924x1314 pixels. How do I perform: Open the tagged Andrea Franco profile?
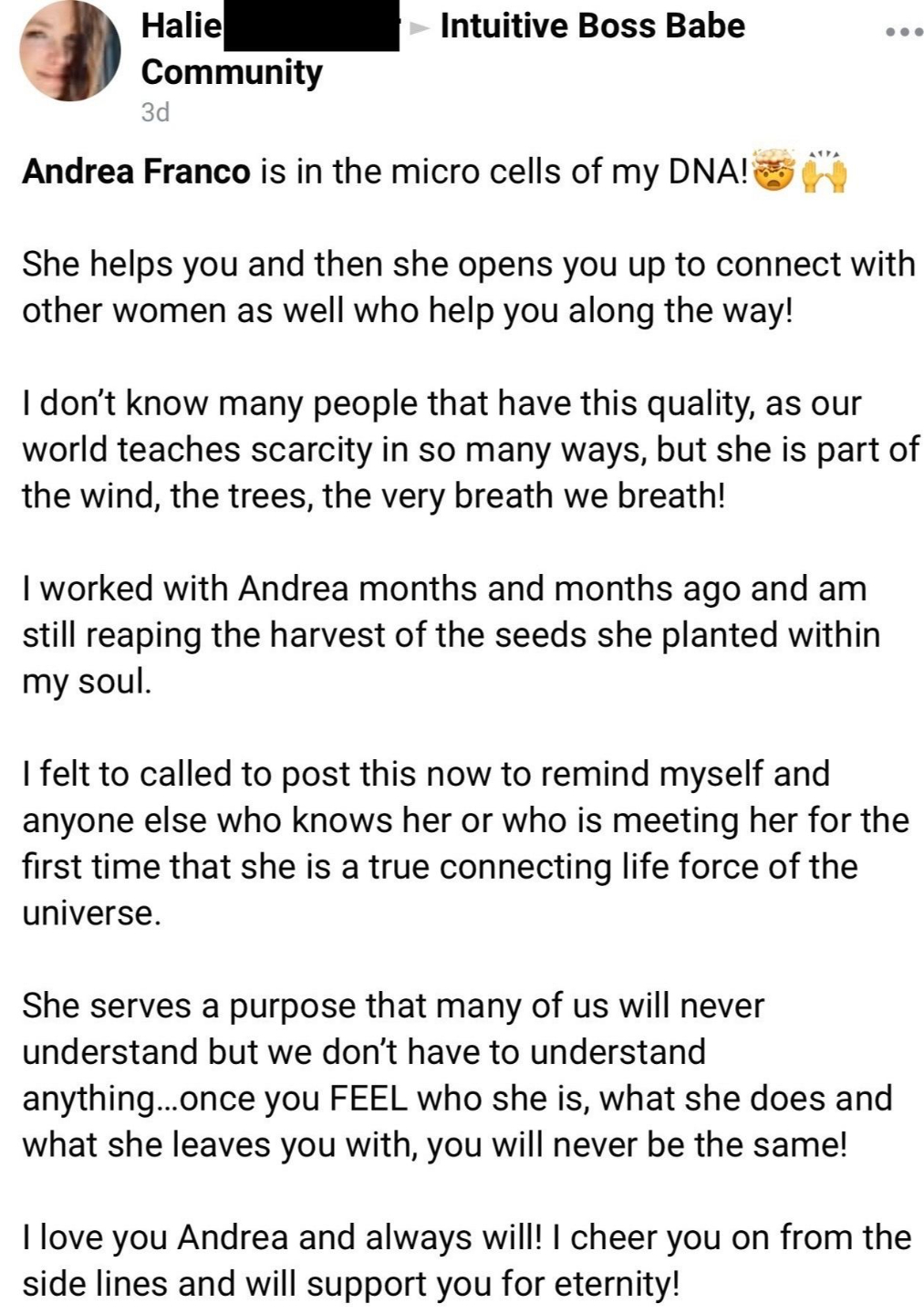tap(136, 172)
